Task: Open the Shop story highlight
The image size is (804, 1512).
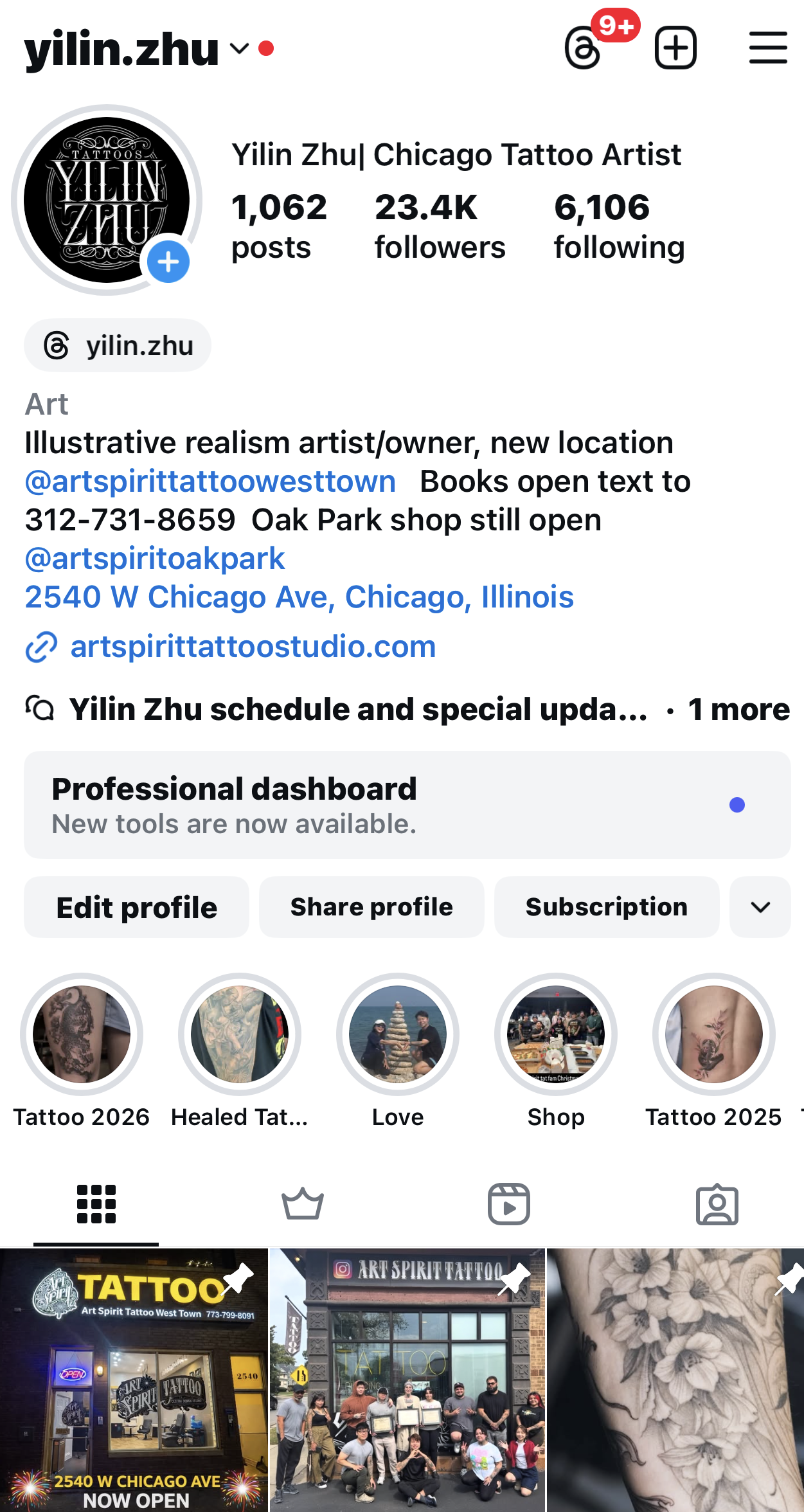Action: tap(556, 1034)
